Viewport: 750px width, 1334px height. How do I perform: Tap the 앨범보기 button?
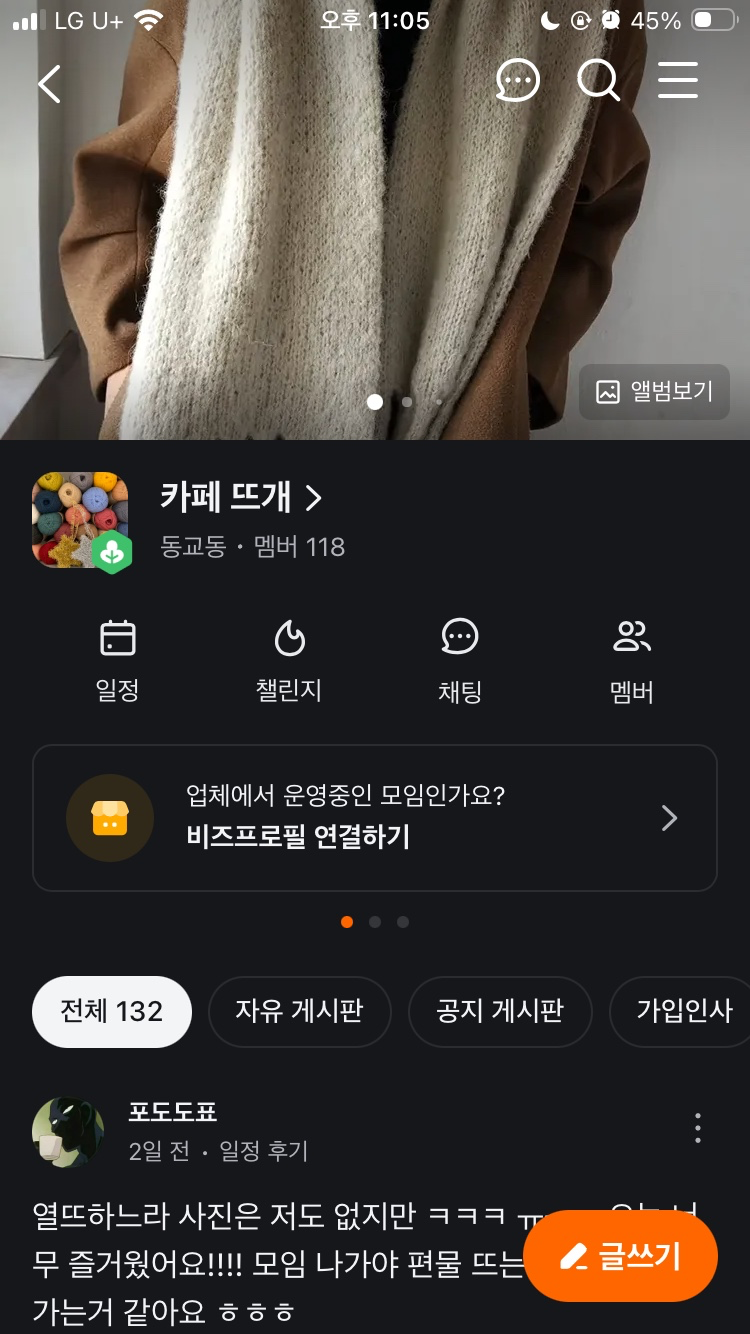tap(654, 392)
